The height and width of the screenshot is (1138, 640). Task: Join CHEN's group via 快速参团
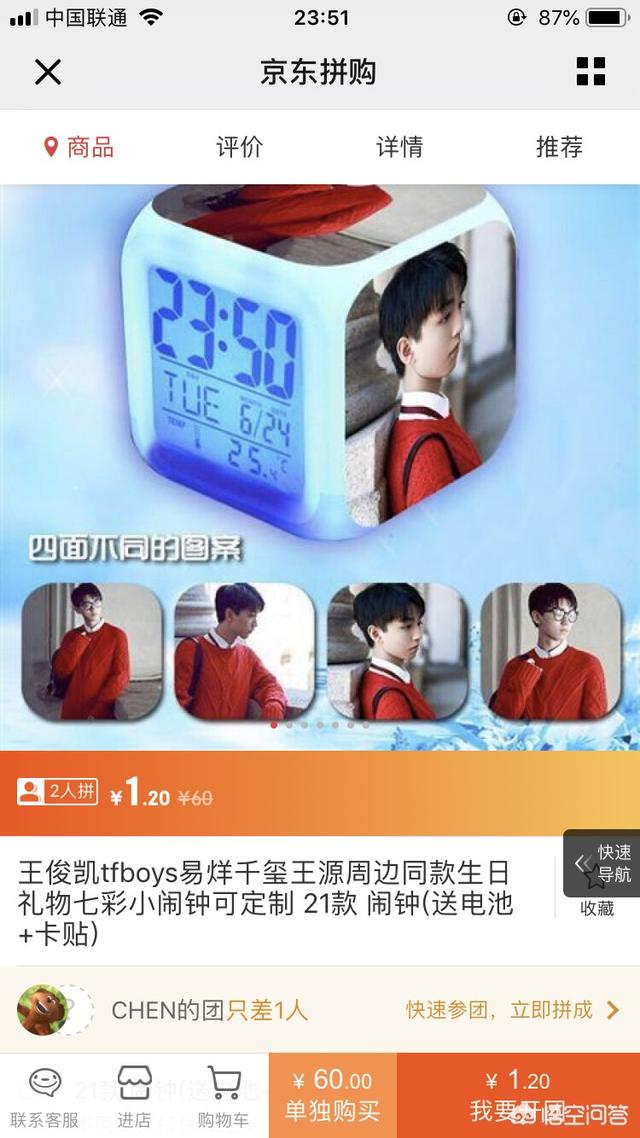tap(512, 1010)
